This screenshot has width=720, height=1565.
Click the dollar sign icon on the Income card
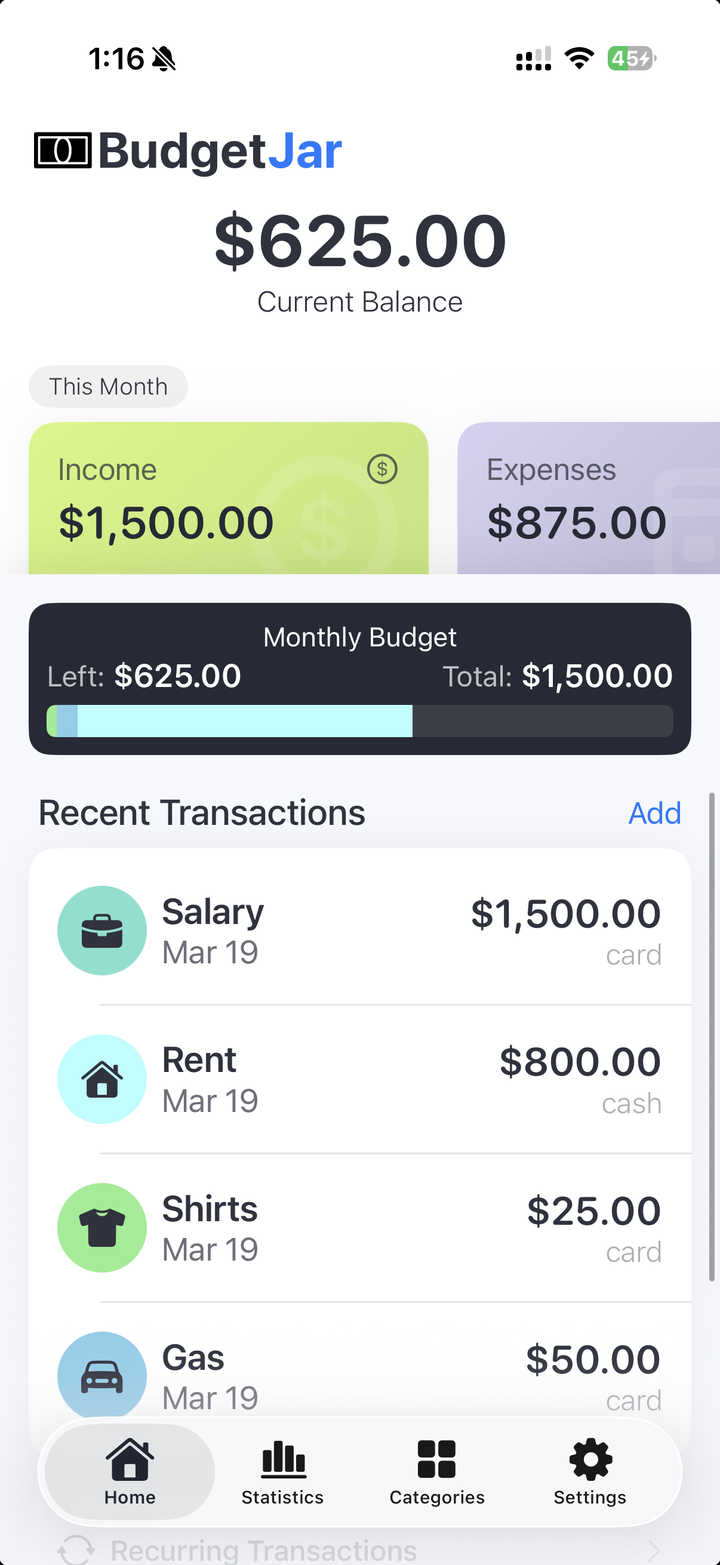click(382, 469)
